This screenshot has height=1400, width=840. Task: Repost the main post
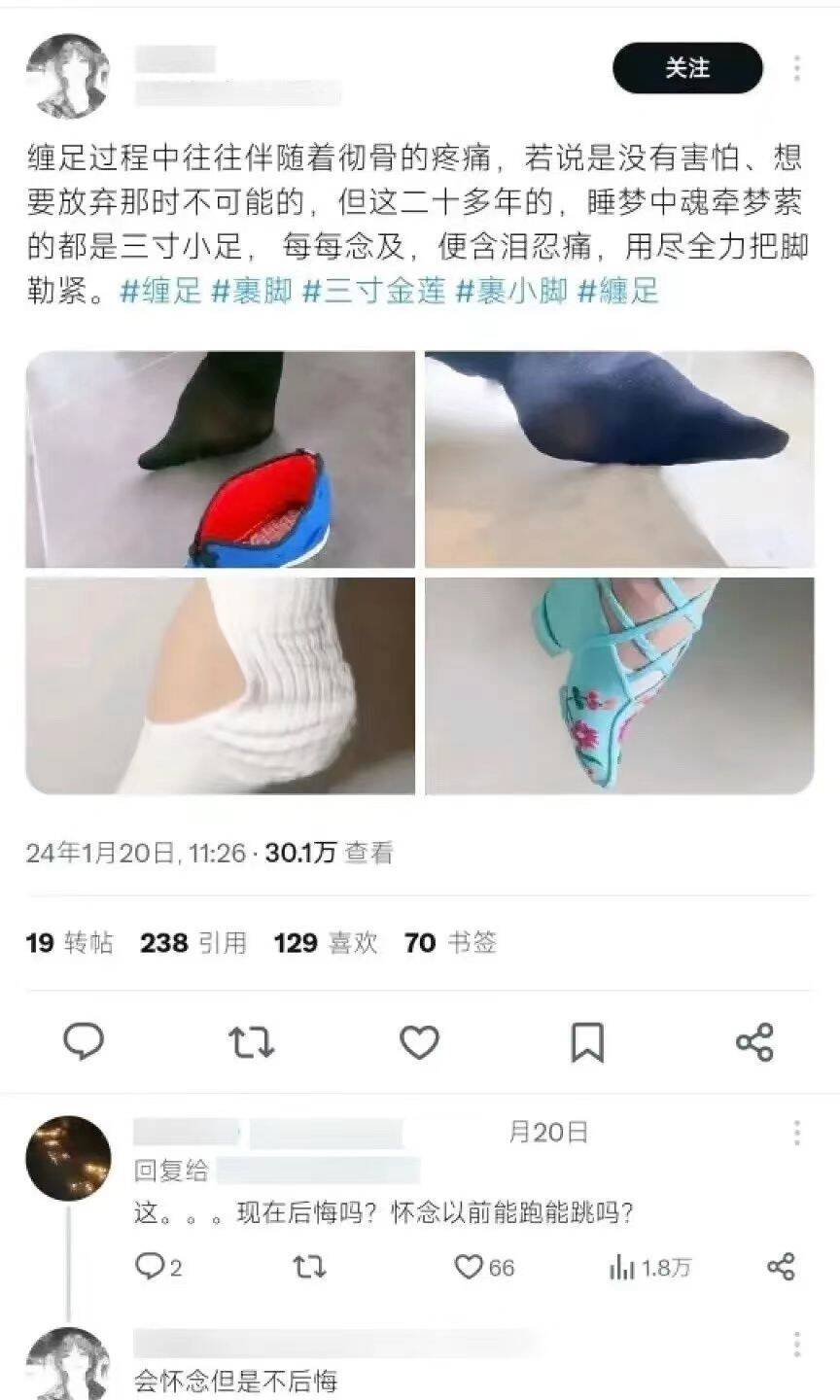click(x=251, y=1042)
